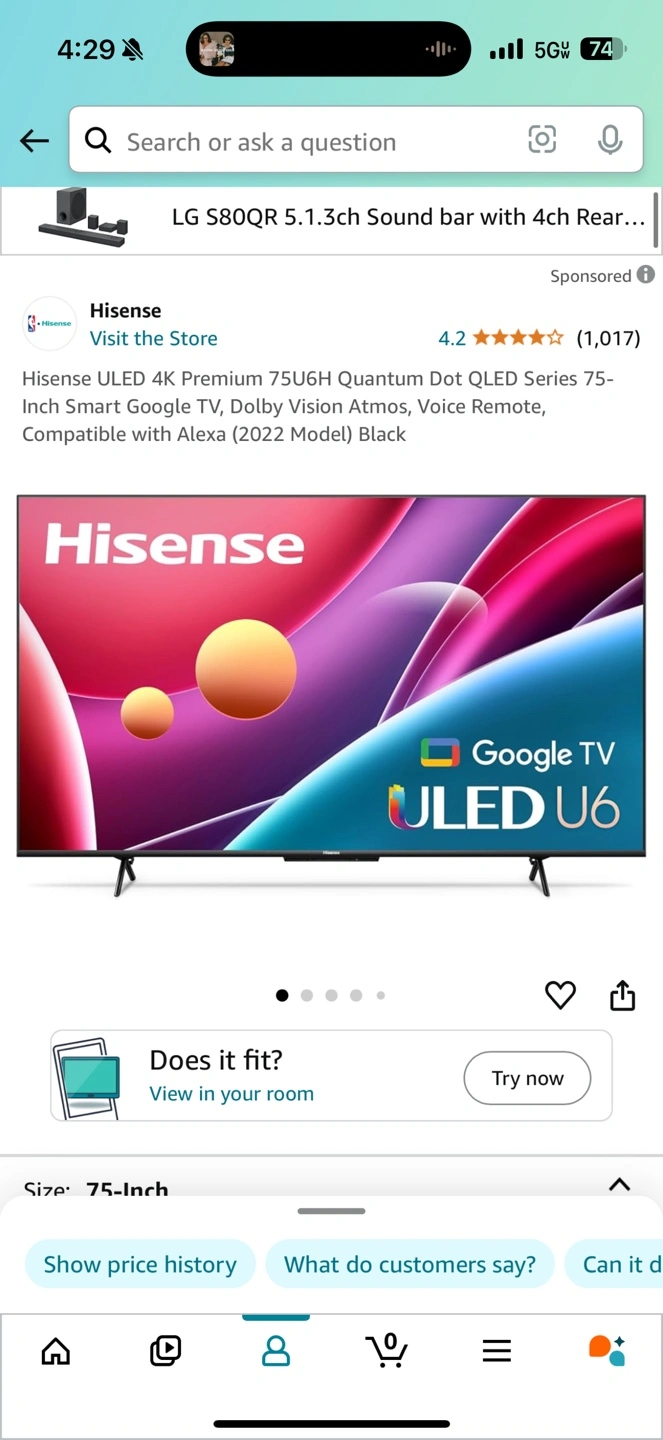The image size is (663, 1440).
Task: Ask What do customers say?
Action: 410,1264
